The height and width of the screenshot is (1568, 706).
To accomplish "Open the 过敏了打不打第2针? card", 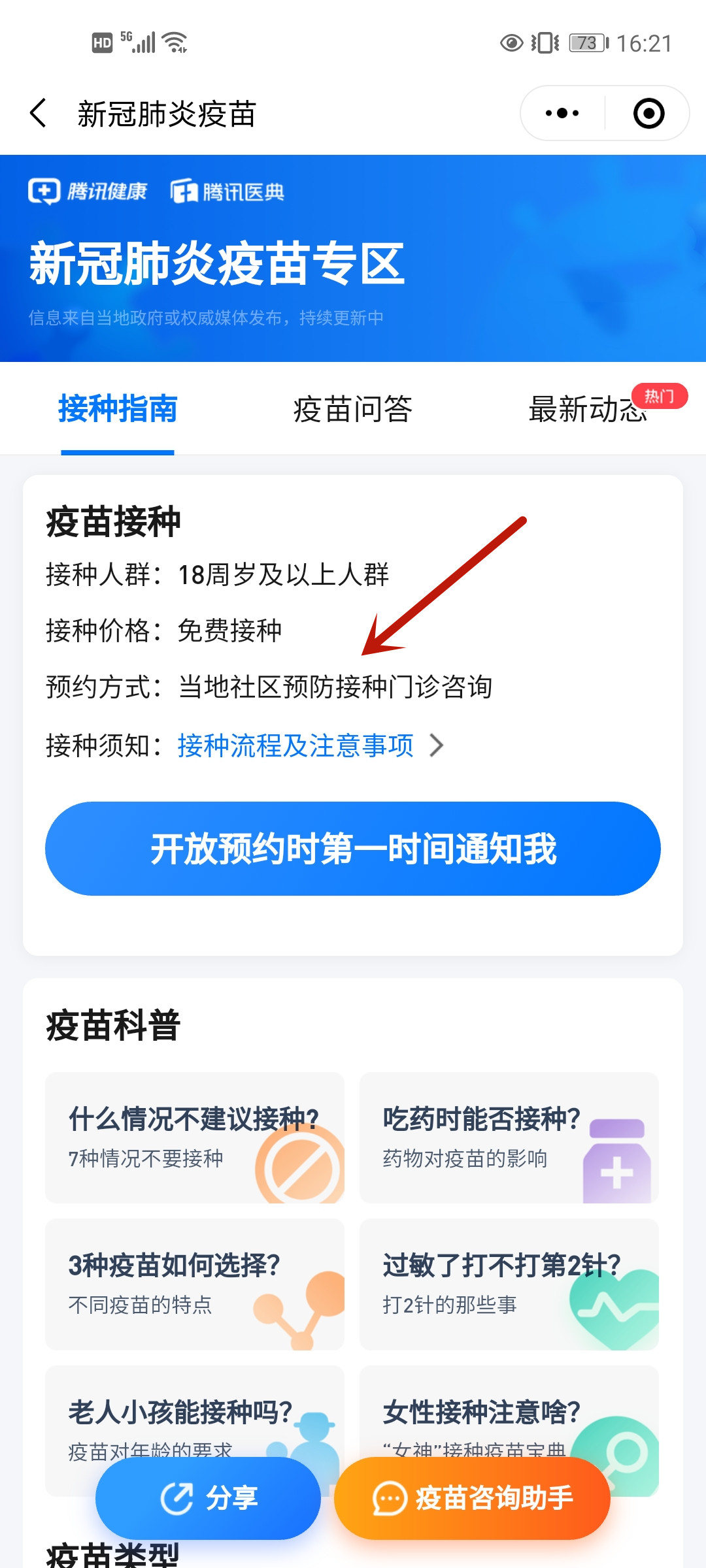I will click(x=509, y=1284).
